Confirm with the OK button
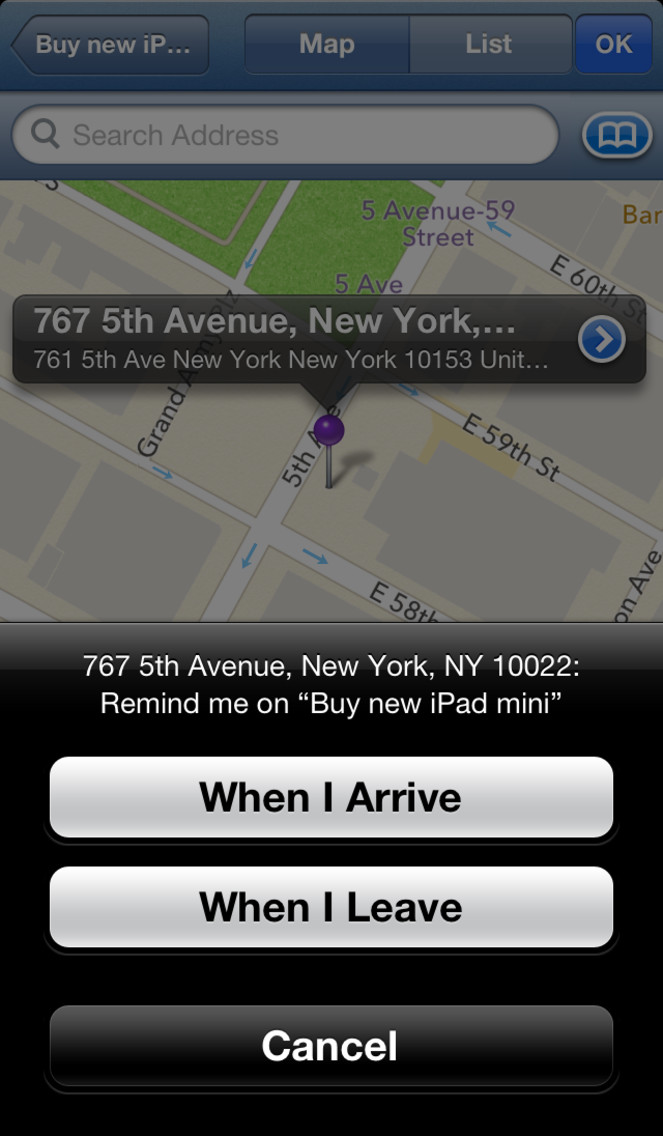The height and width of the screenshot is (1136, 663). pos(614,44)
